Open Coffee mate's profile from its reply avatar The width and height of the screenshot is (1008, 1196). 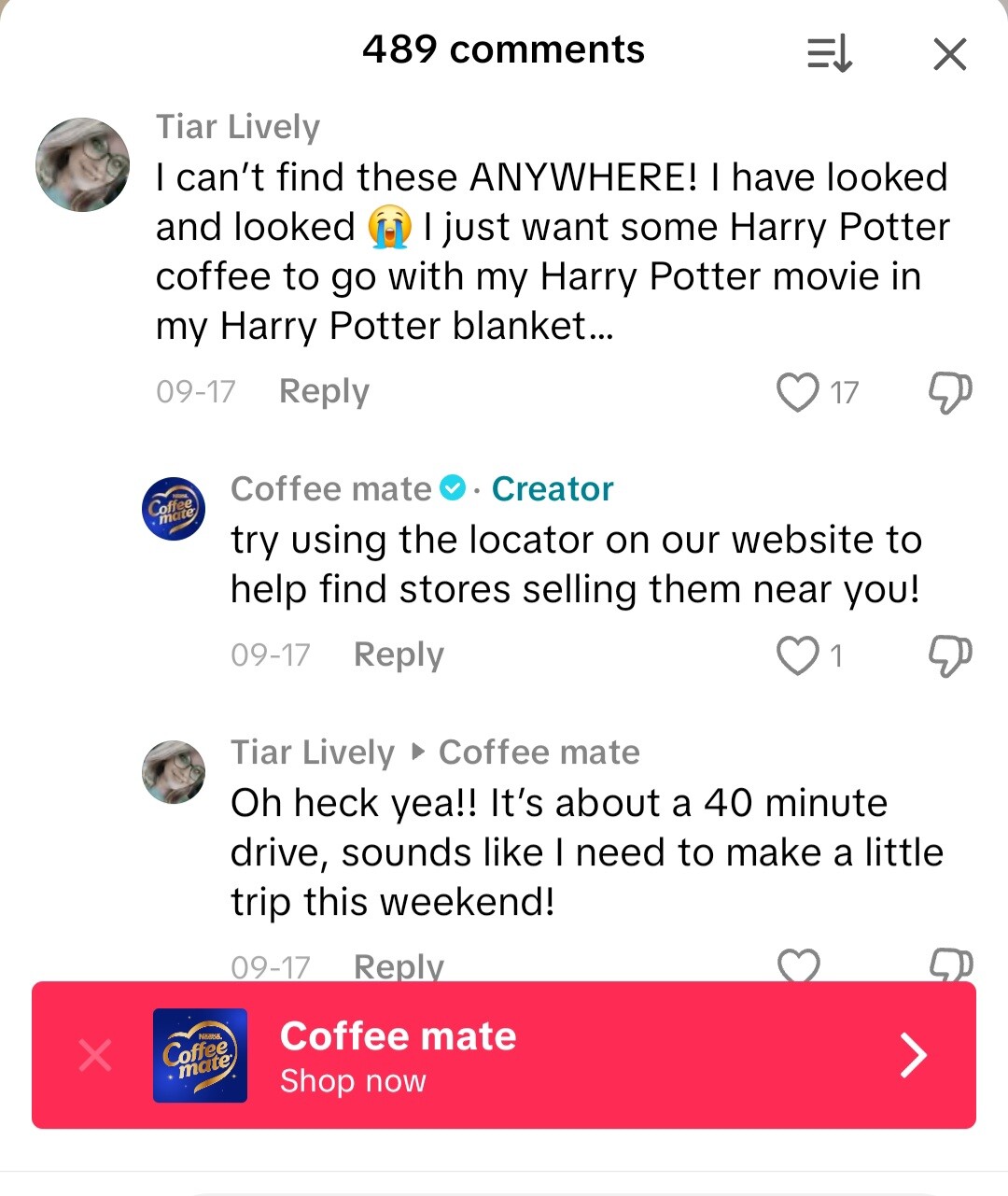click(x=174, y=509)
